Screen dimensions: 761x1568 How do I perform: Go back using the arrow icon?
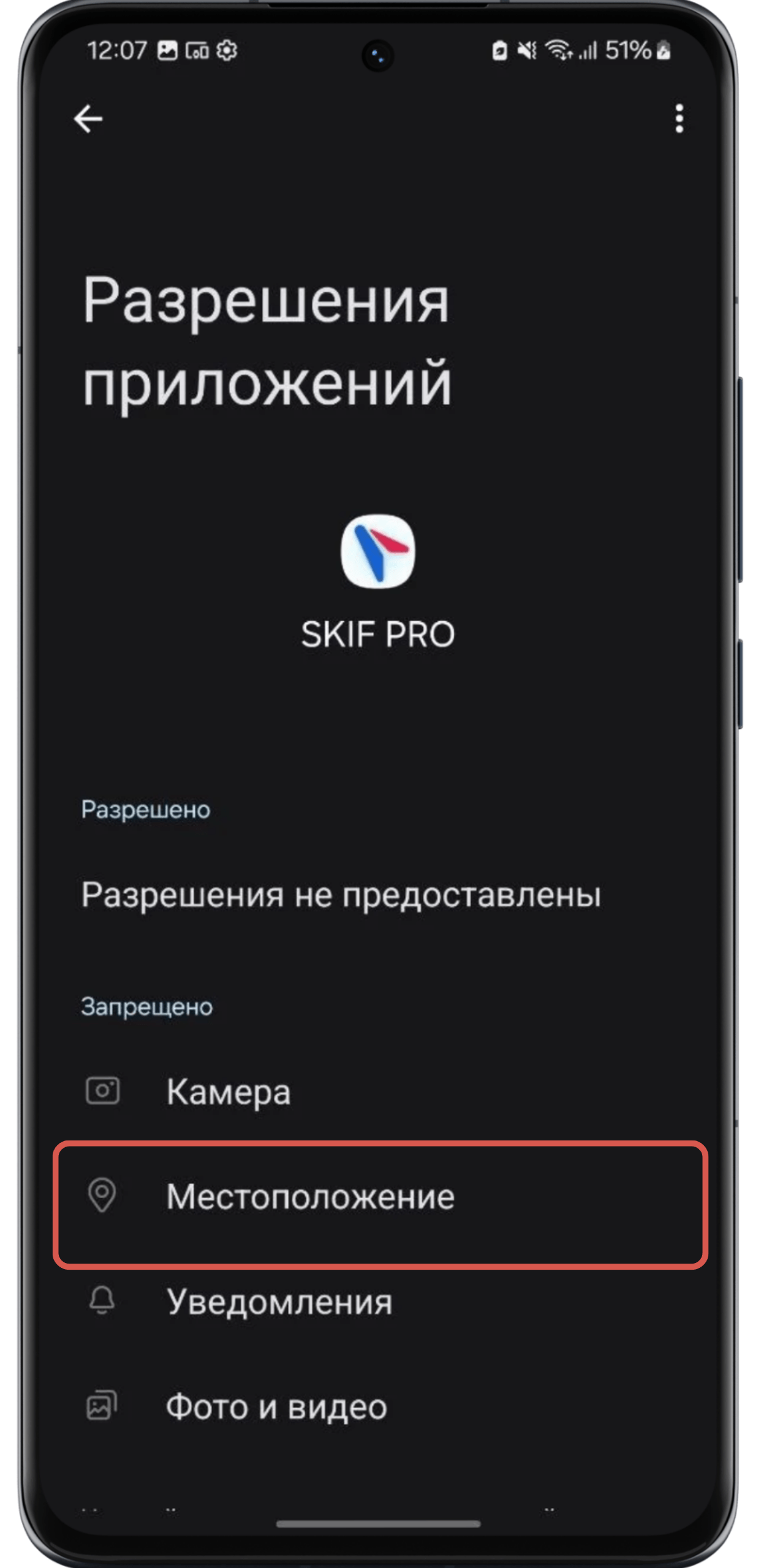click(x=88, y=118)
